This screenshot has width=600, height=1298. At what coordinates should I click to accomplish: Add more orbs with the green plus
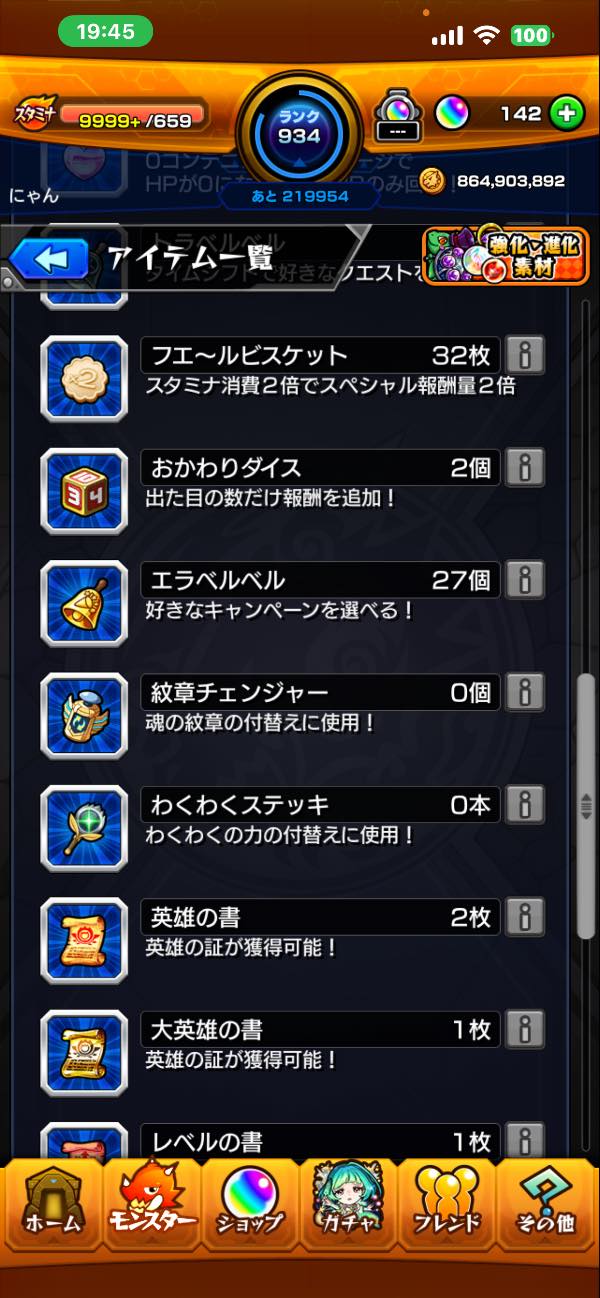566,114
